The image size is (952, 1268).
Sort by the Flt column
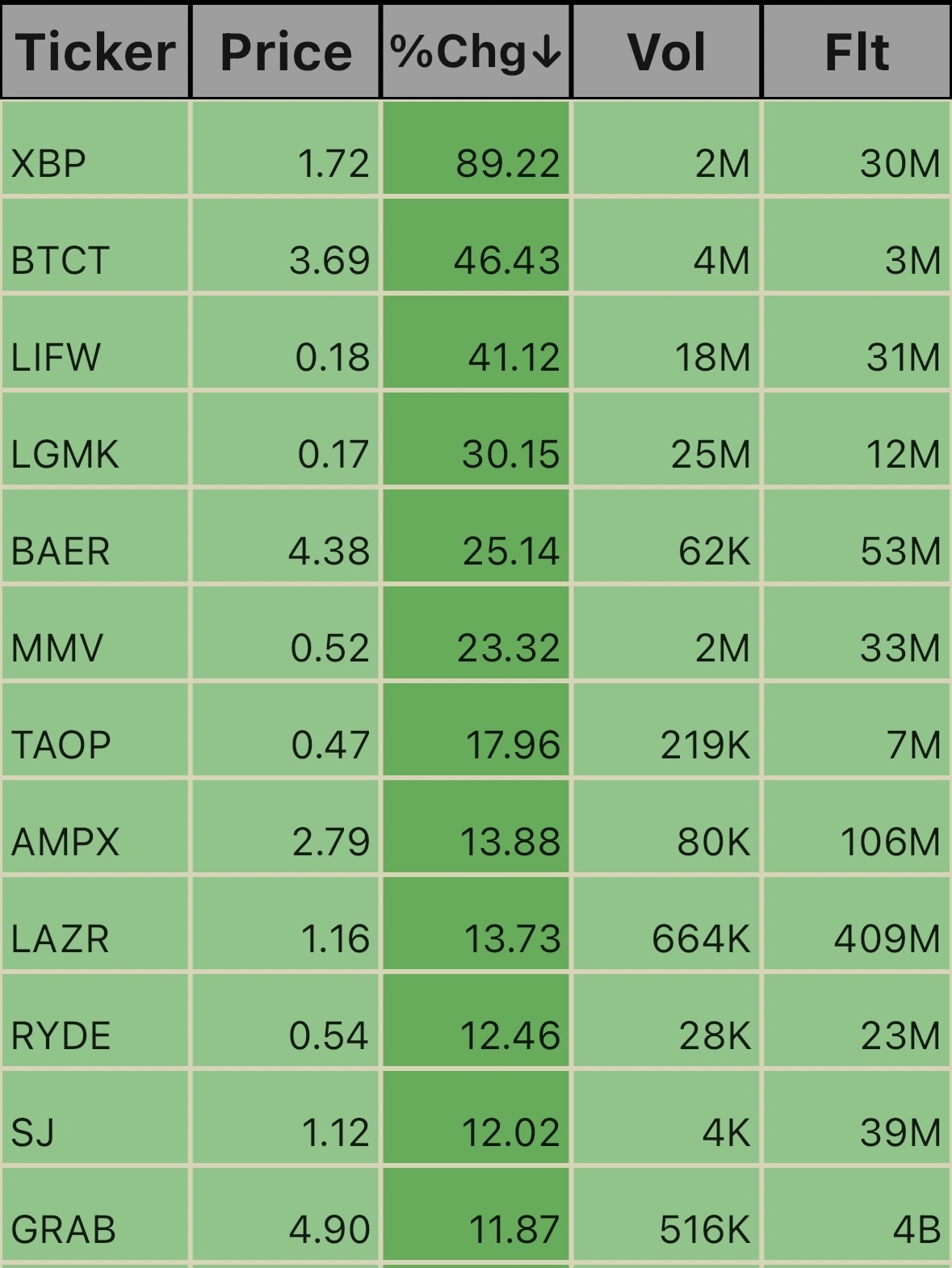856,52
